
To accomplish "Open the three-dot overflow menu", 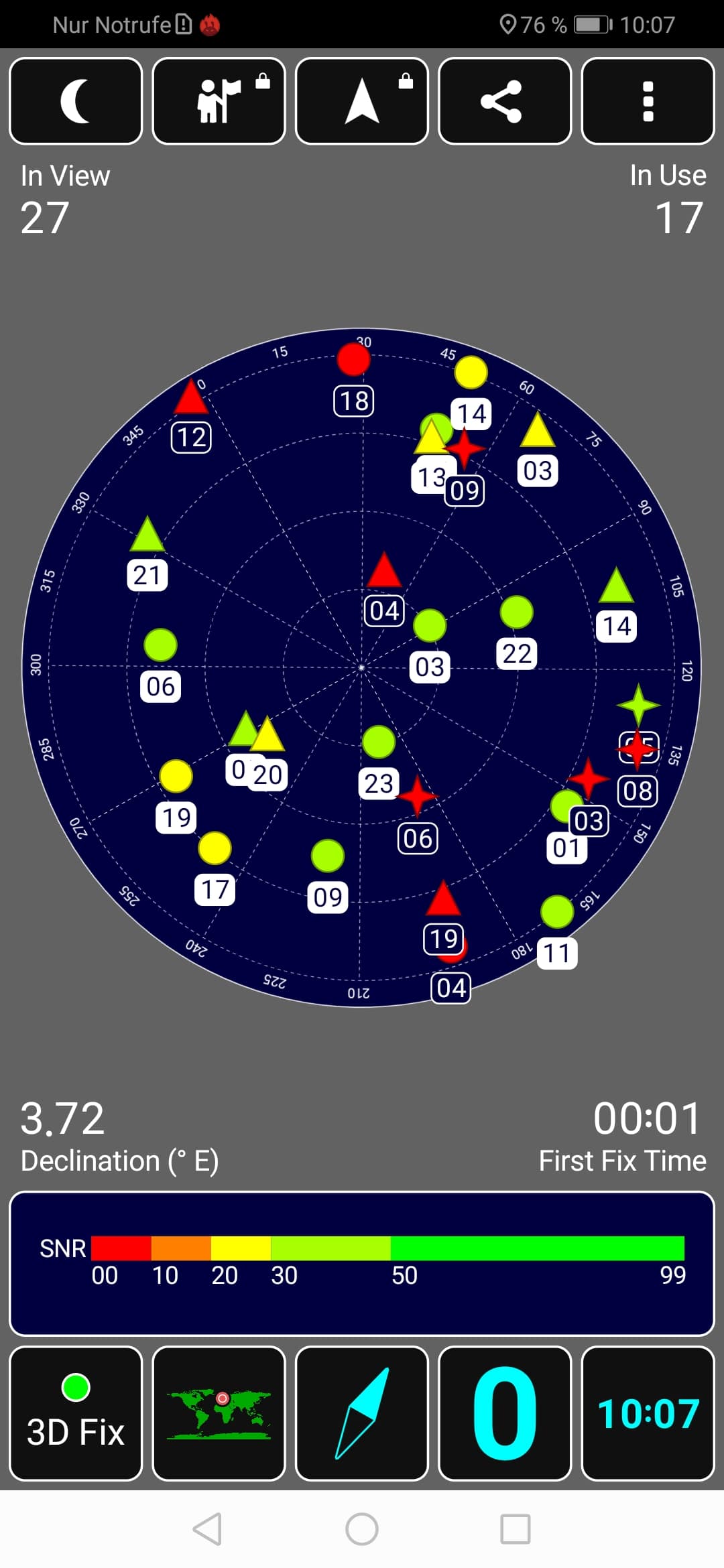I will 648,101.
